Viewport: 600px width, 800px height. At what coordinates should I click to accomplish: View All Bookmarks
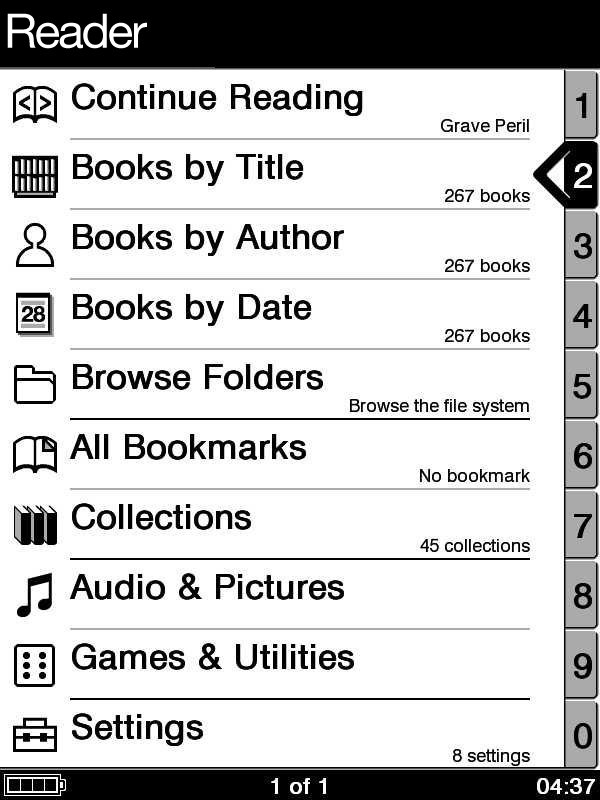tap(188, 449)
